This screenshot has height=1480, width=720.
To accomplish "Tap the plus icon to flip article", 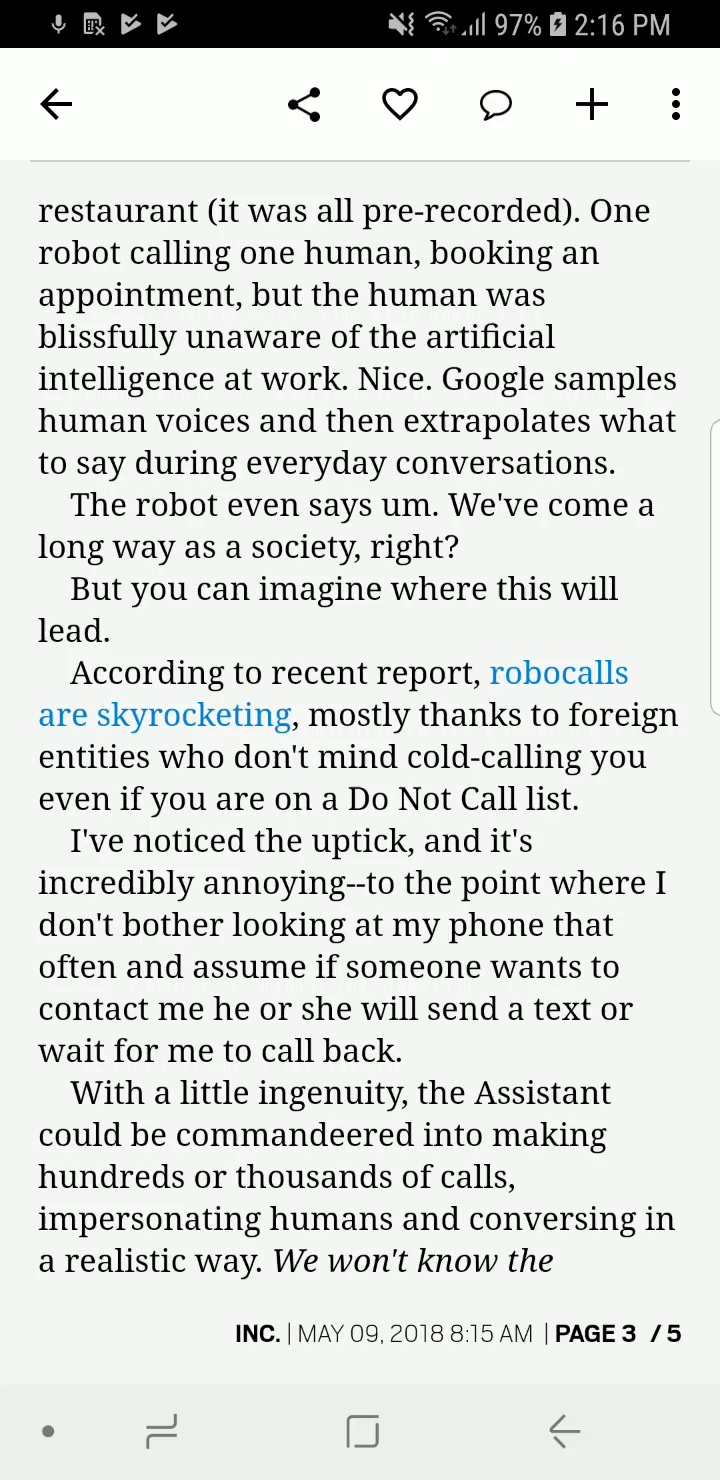I will point(592,104).
